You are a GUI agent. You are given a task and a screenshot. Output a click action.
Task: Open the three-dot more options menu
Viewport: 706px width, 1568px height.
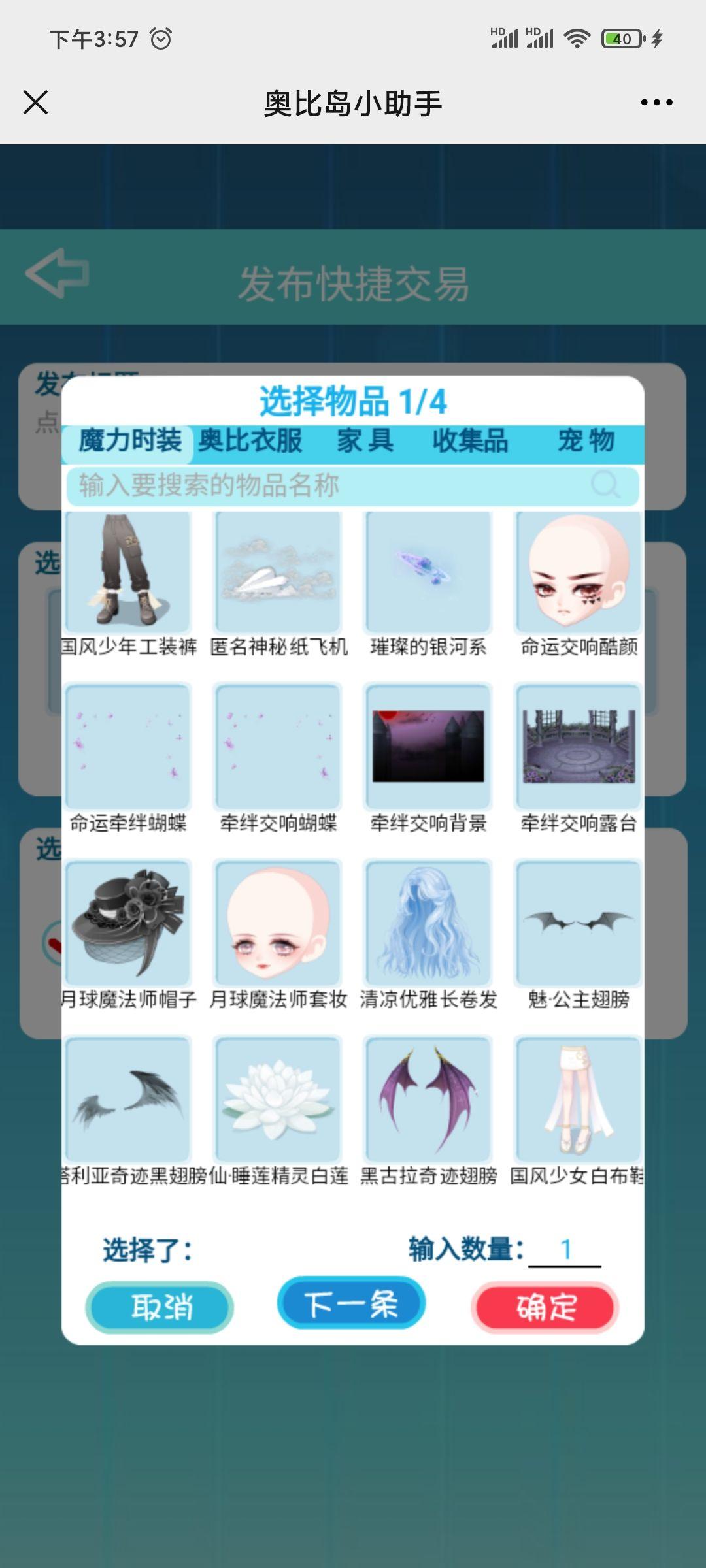[656, 103]
